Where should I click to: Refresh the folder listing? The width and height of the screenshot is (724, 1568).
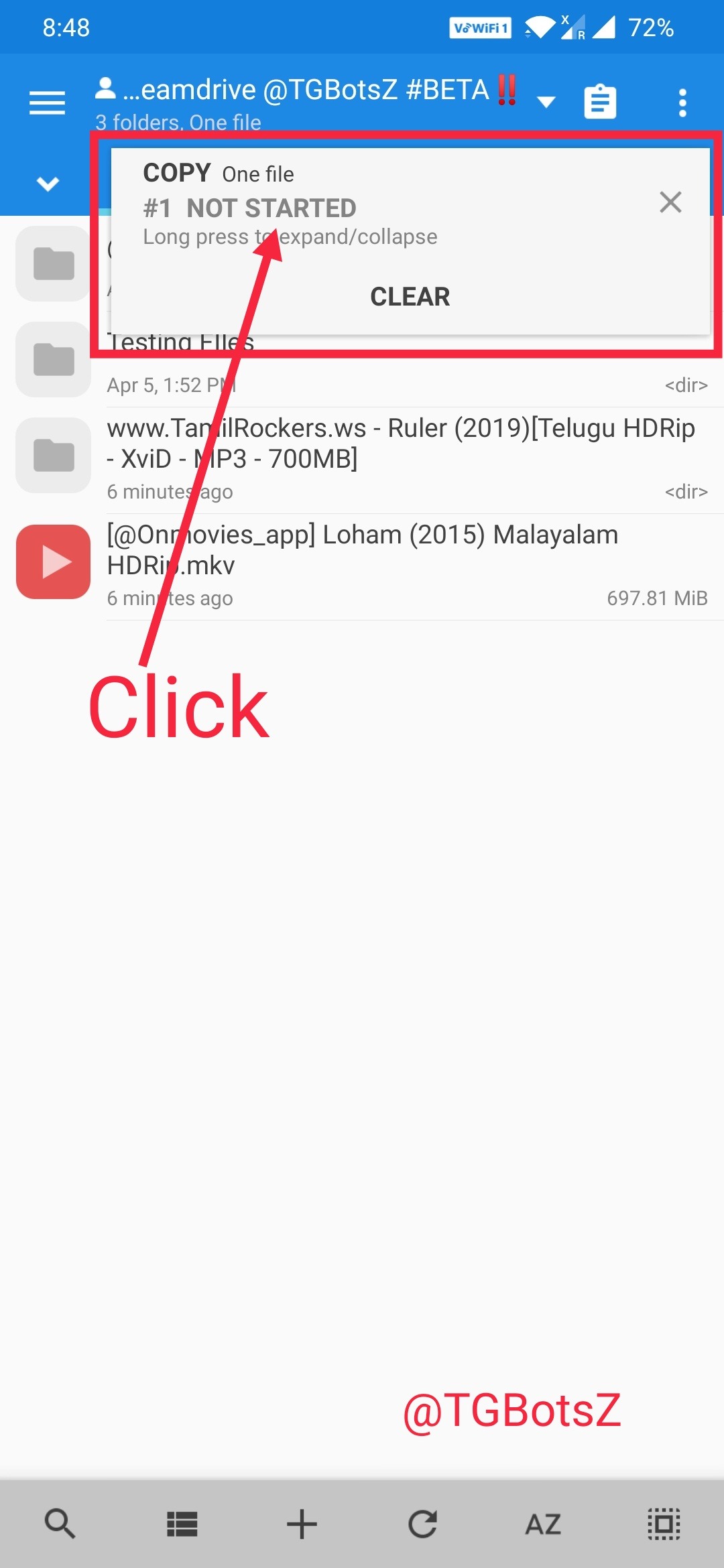423,1524
